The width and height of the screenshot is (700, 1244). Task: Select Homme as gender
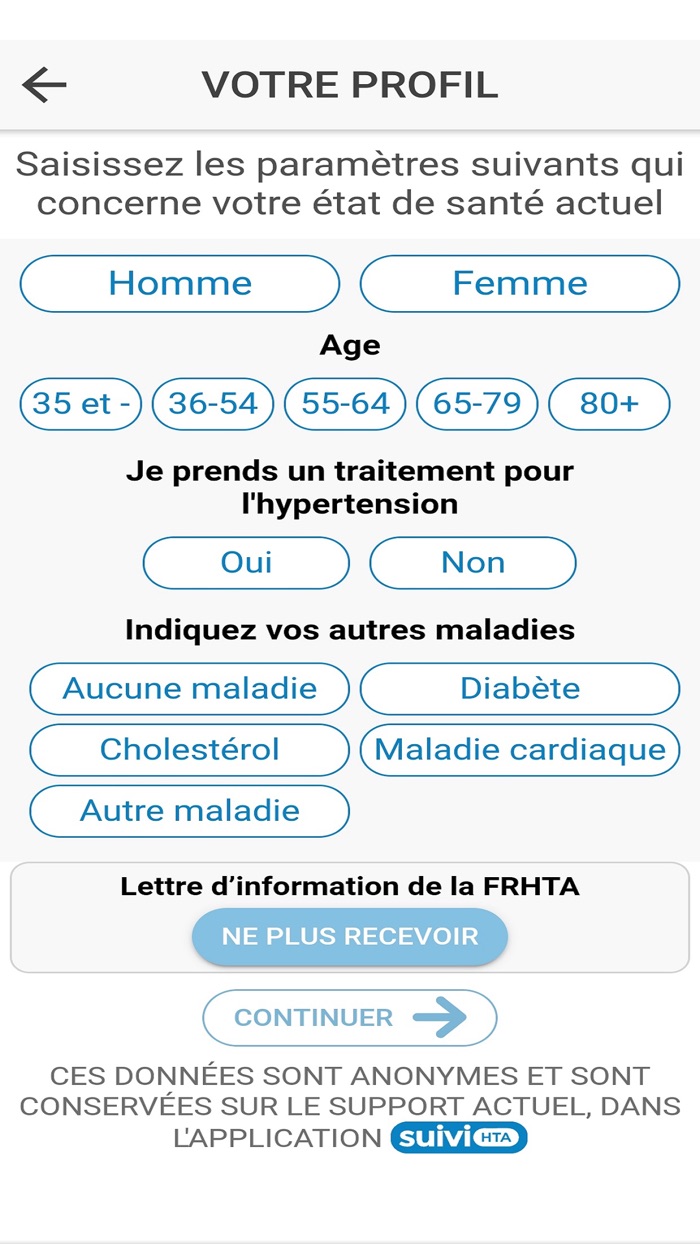[x=180, y=284]
